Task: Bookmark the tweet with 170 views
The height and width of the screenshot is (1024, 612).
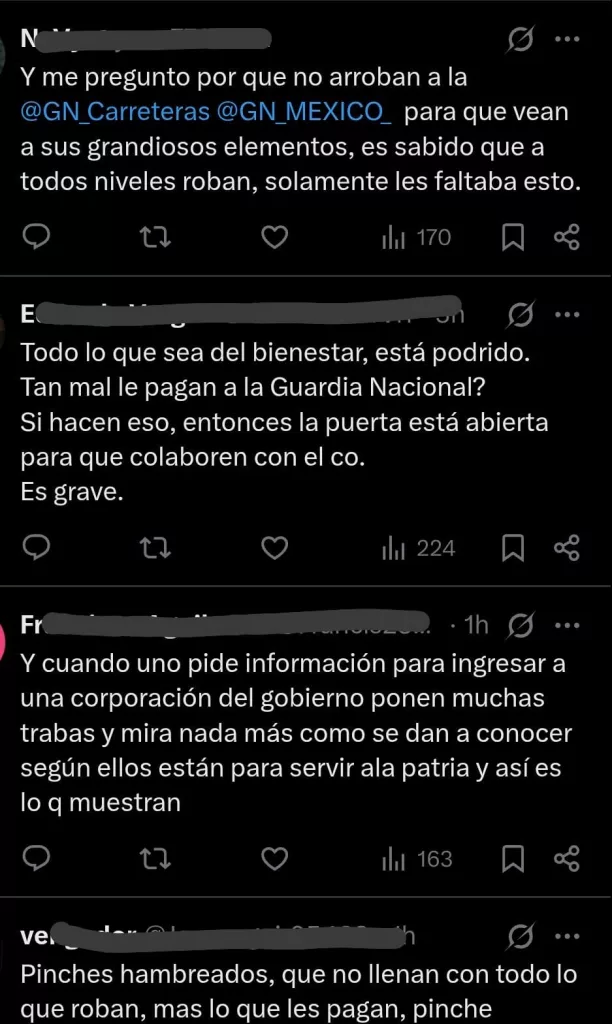Action: coord(513,237)
